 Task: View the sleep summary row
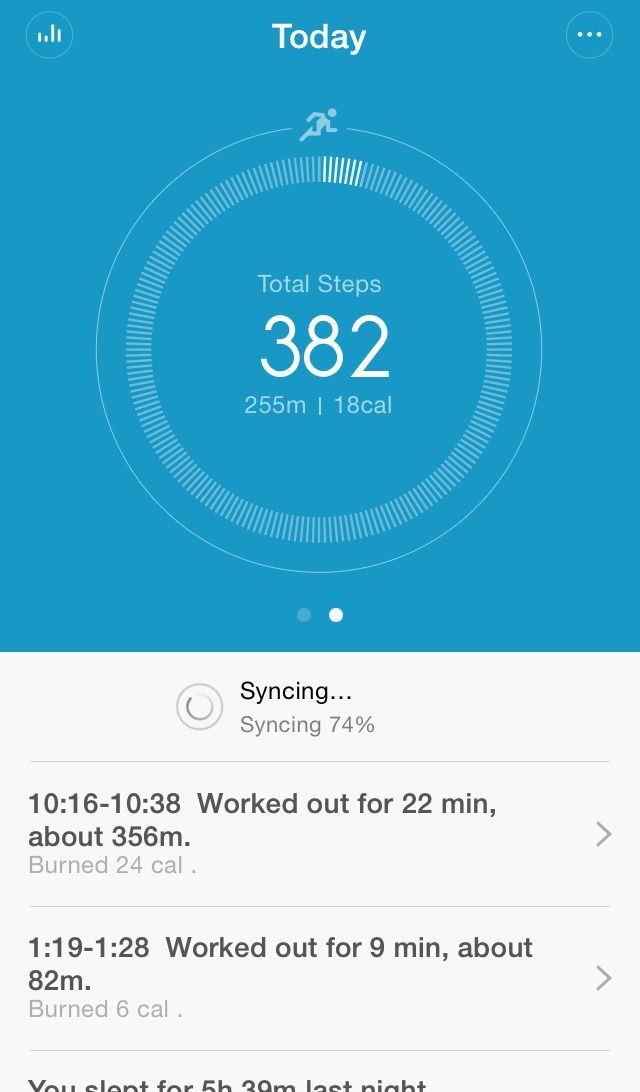coord(320,1072)
